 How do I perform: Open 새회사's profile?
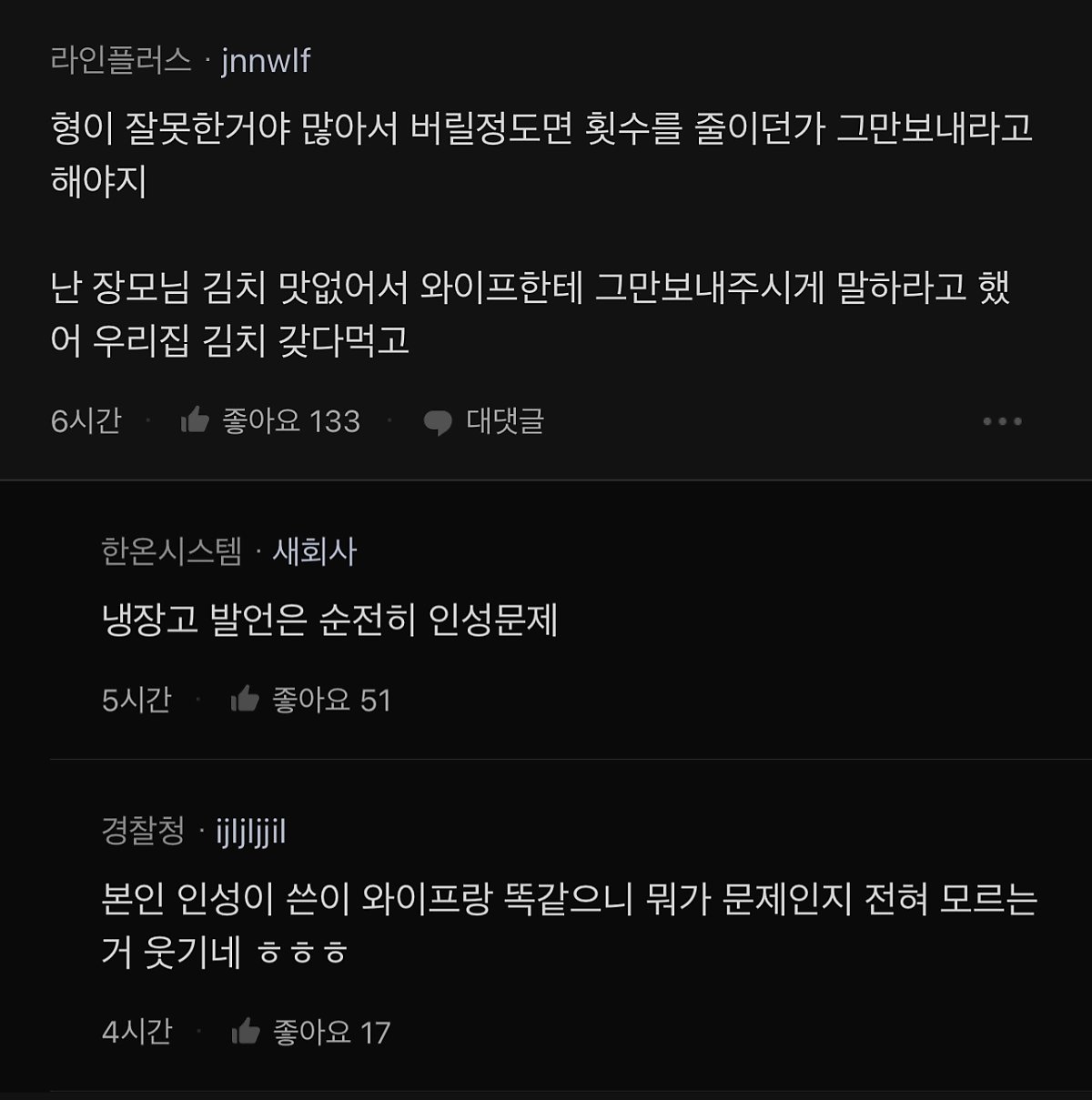(x=315, y=551)
